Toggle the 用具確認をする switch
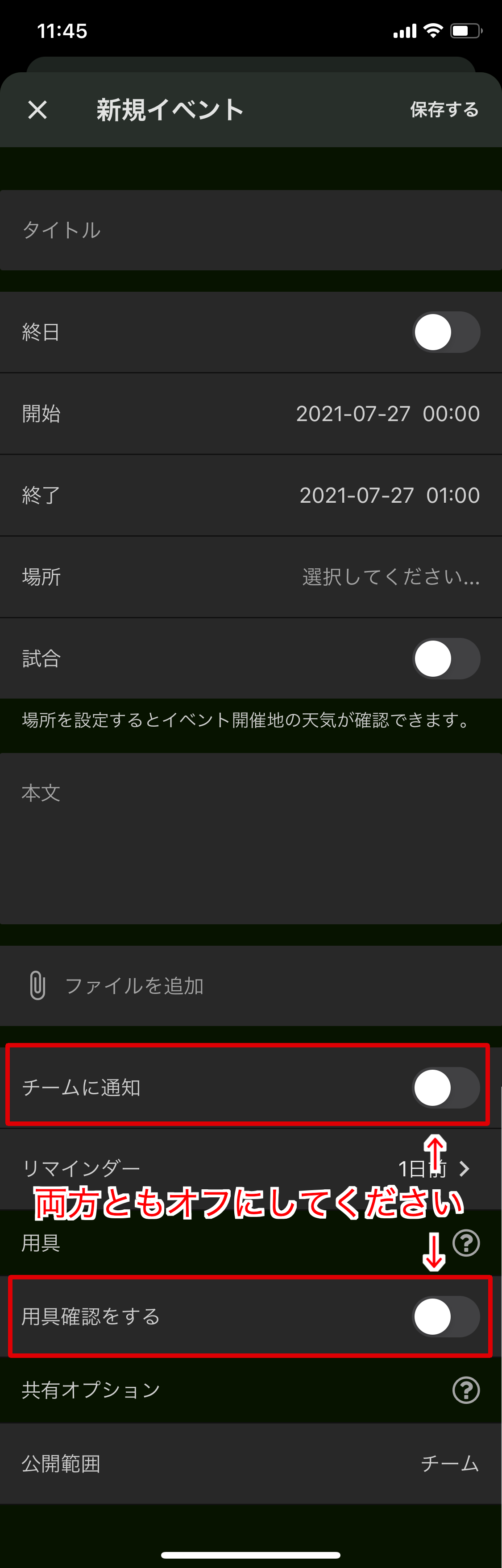Viewport: 502px width, 1568px height. pos(446,1316)
